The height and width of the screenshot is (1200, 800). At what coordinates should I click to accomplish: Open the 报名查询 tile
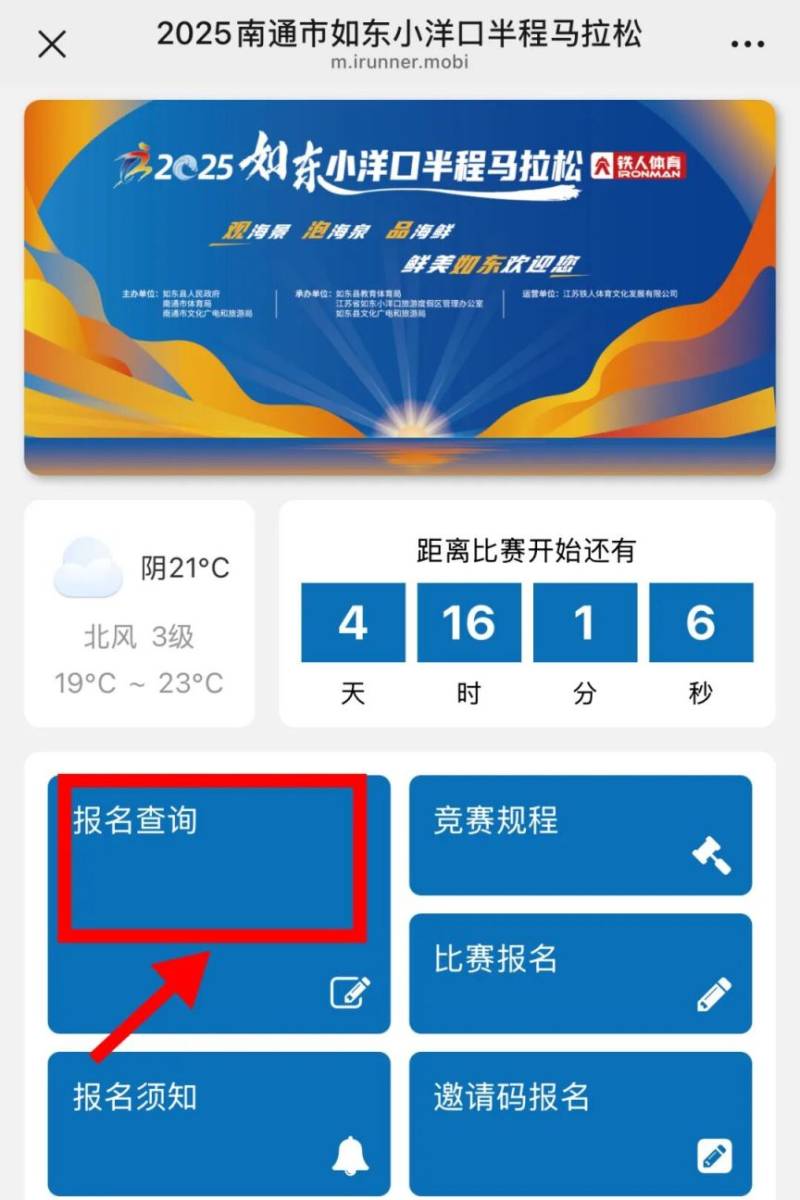[218, 904]
